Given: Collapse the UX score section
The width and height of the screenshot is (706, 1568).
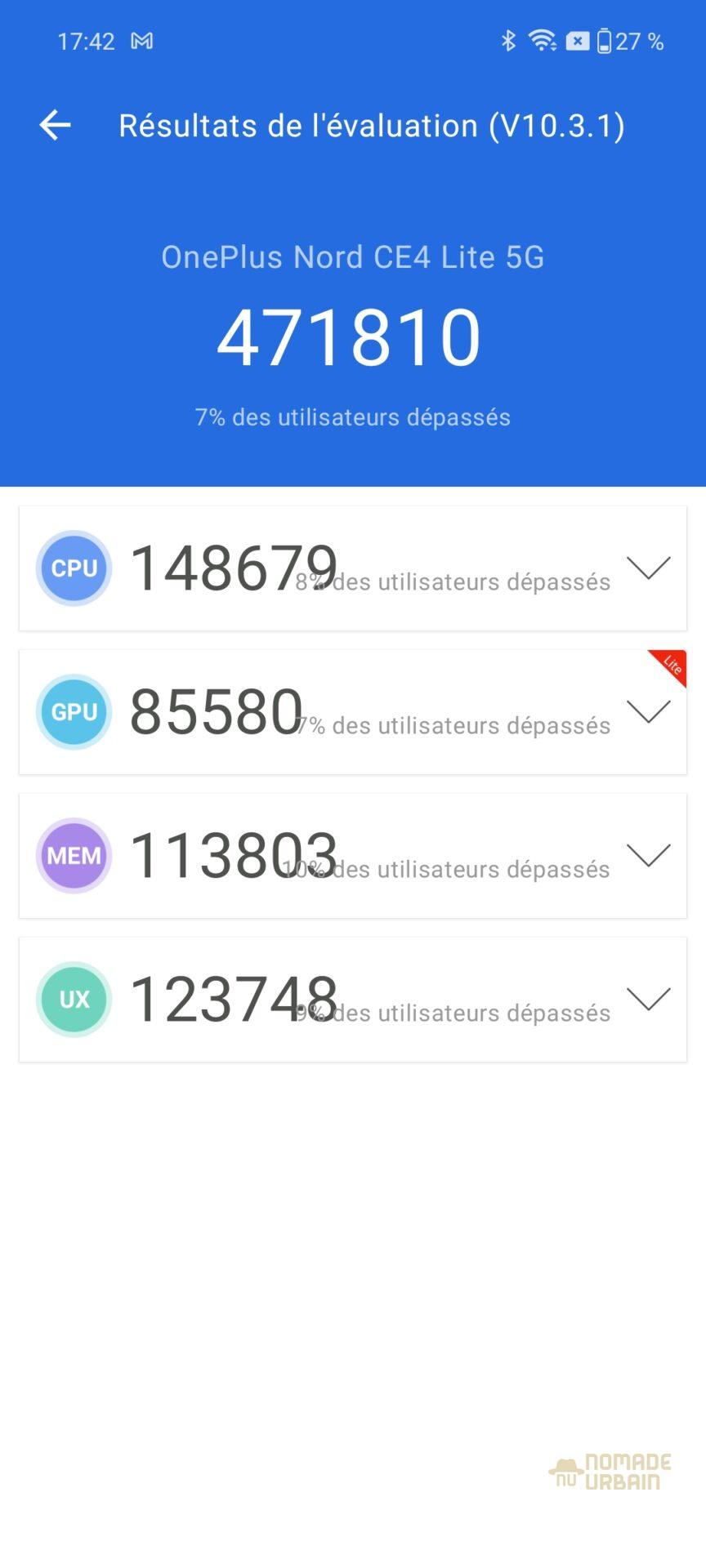Looking at the screenshot, I should (649, 999).
